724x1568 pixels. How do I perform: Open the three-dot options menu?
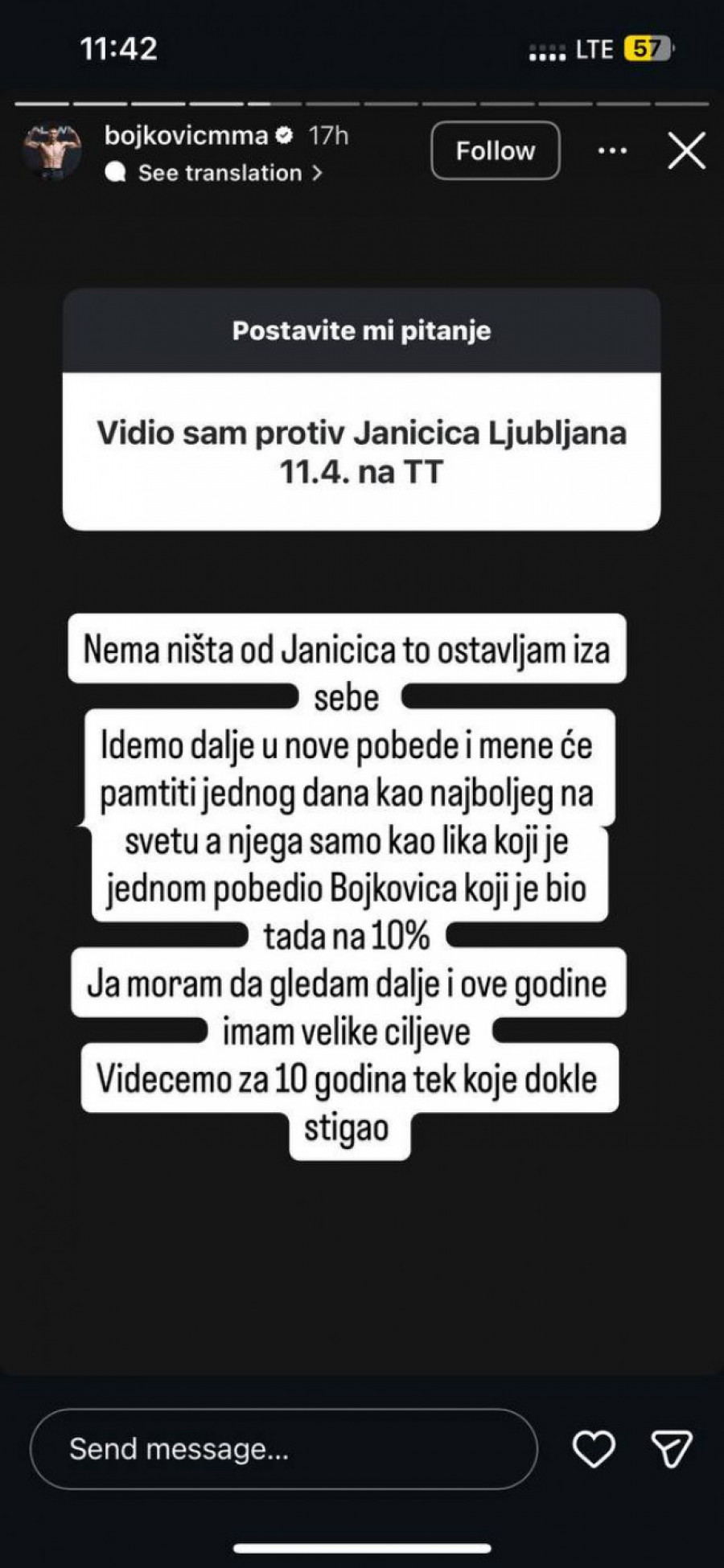coord(612,150)
